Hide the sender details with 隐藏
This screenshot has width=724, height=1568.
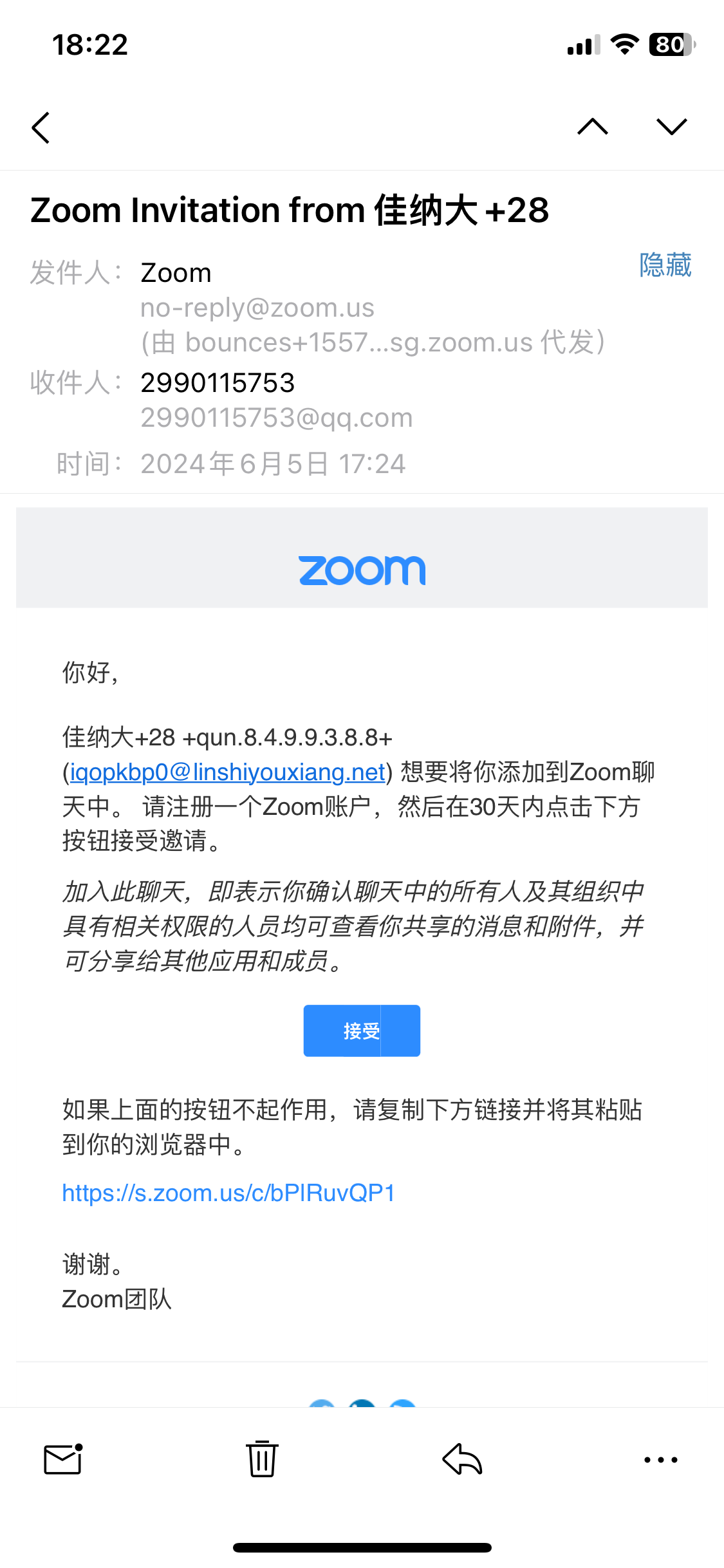point(665,265)
